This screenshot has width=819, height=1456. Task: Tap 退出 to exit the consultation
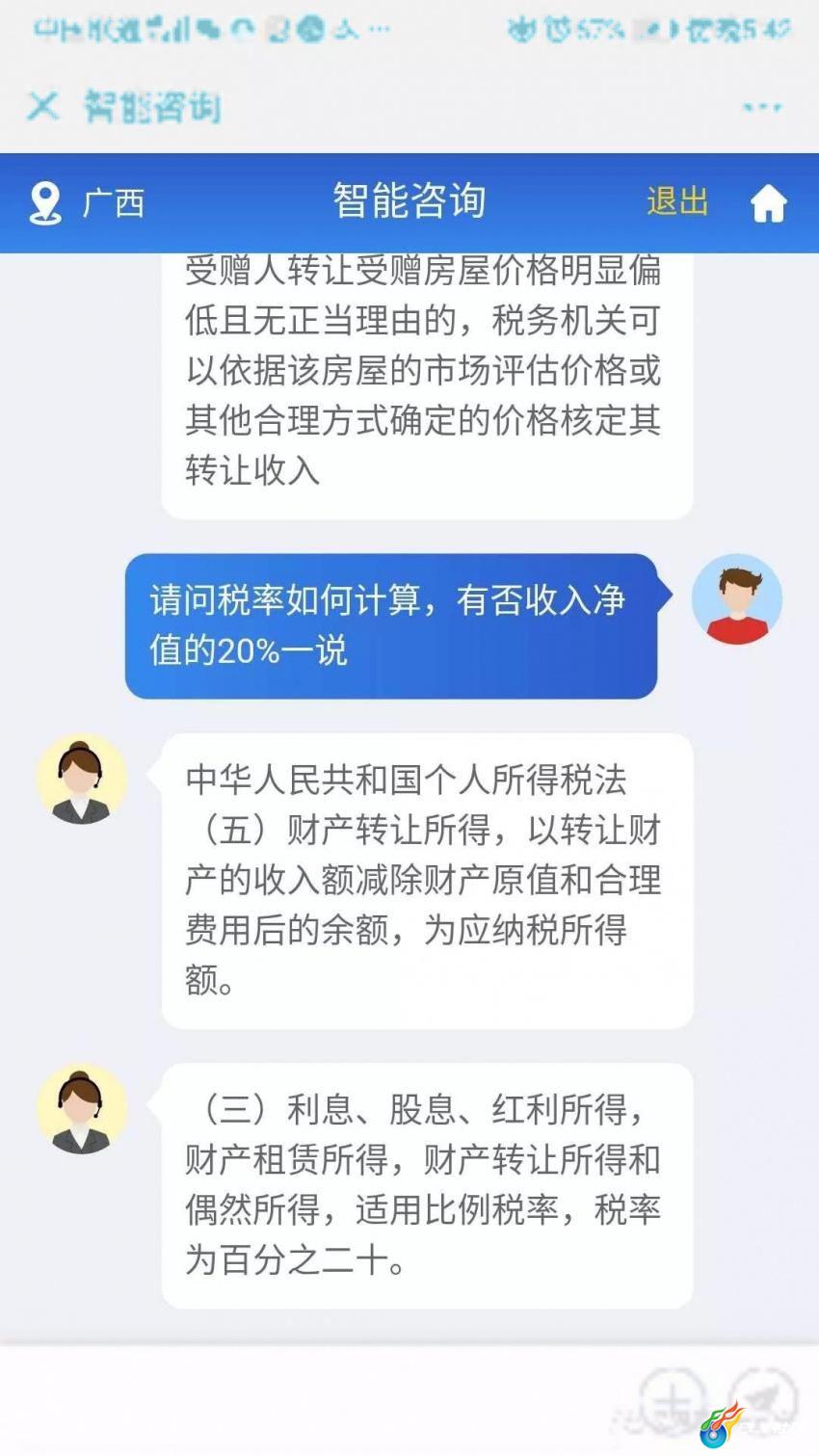[x=677, y=202]
